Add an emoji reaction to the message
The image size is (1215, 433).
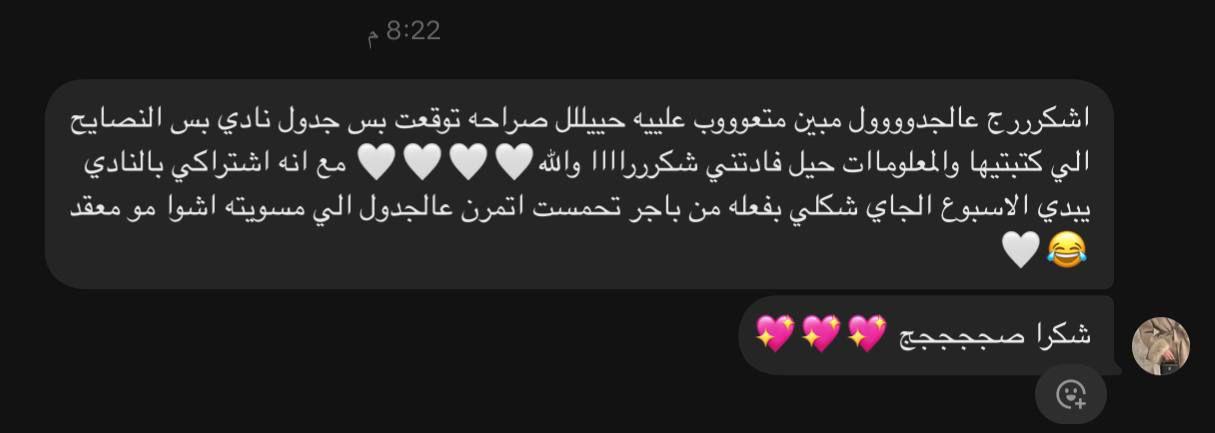pyautogui.click(x=1071, y=394)
